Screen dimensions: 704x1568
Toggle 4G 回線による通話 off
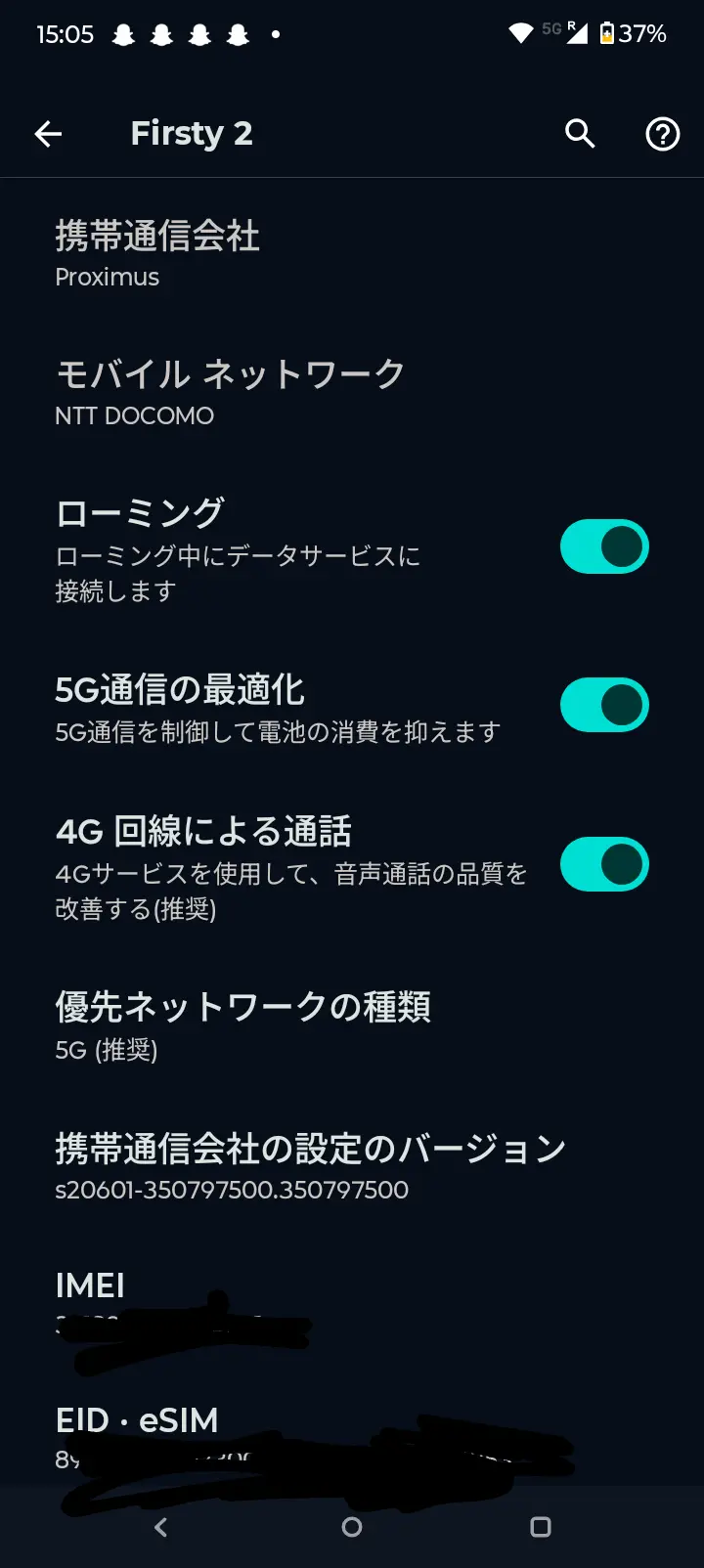coord(604,864)
